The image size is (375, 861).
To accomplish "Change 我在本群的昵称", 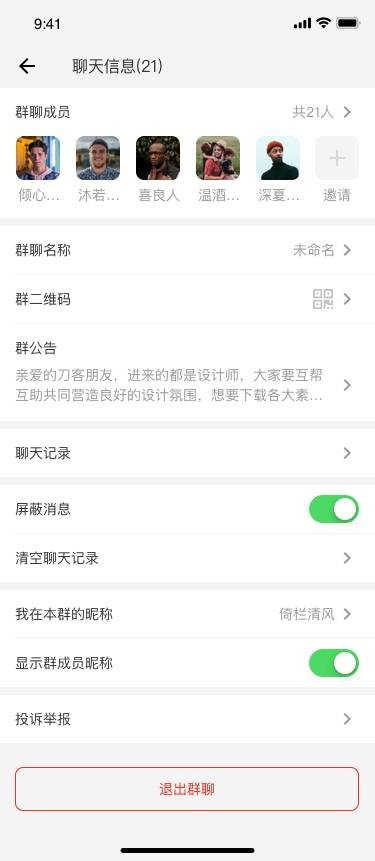I will pyautogui.click(x=187, y=614).
